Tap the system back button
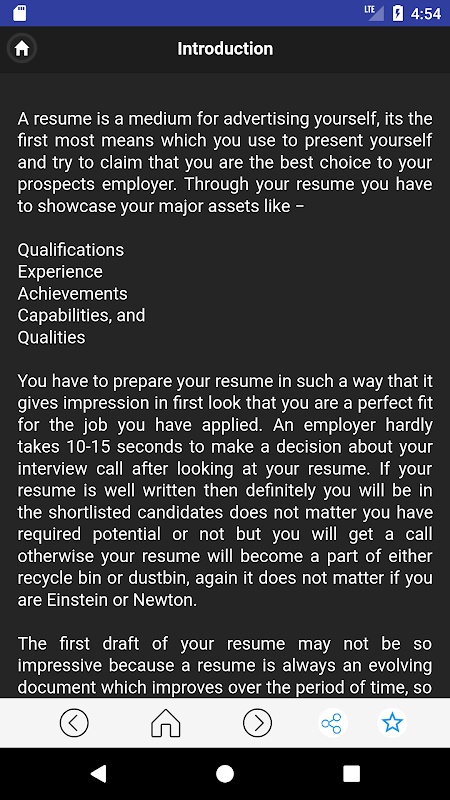Image resolution: width=450 pixels, height=800 pixels. [x=98, y=773]
